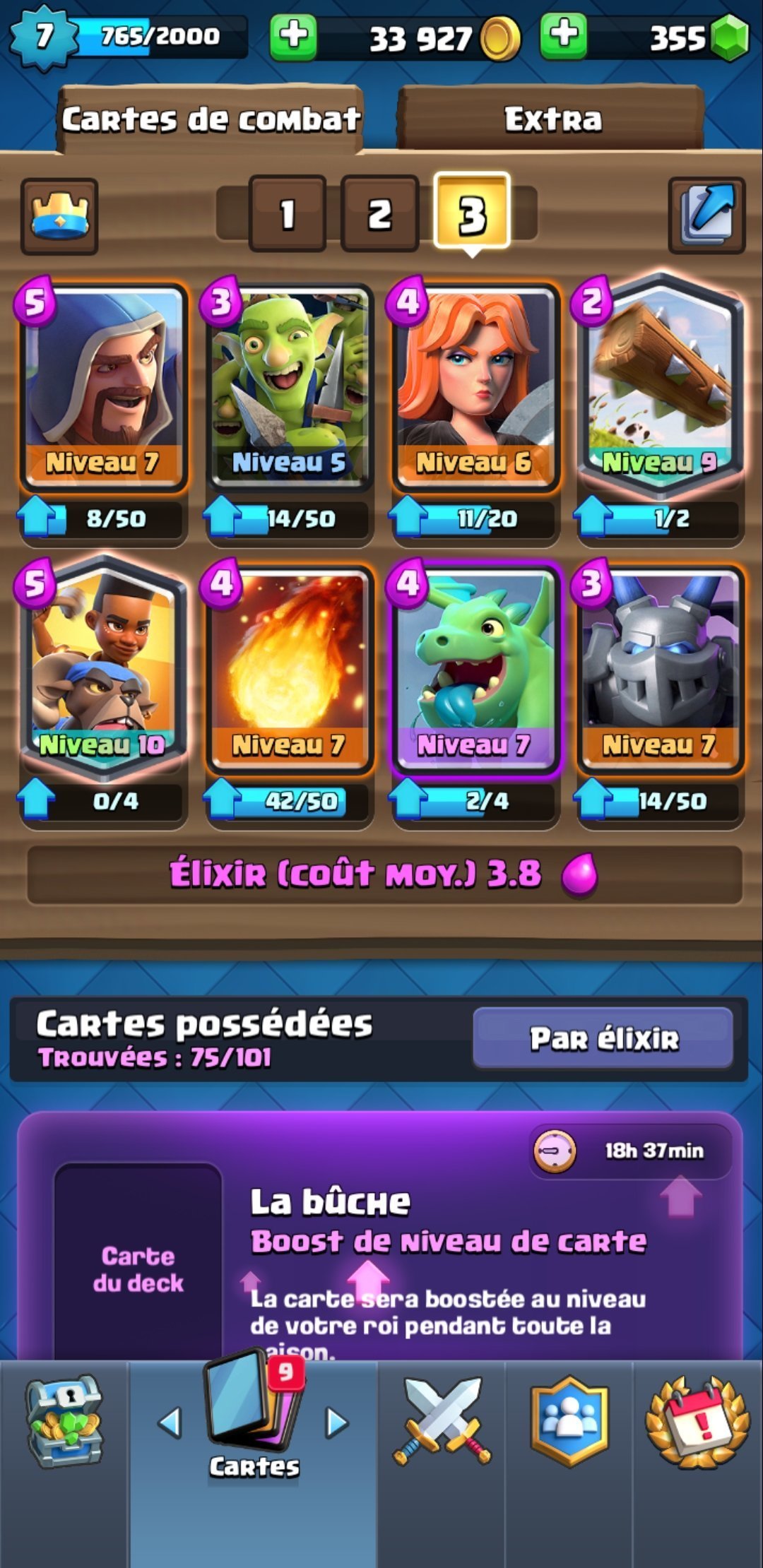The image size is (763, 1568).
Task: Buy more gems with the plus button
Action: click(x=563, y=35)
